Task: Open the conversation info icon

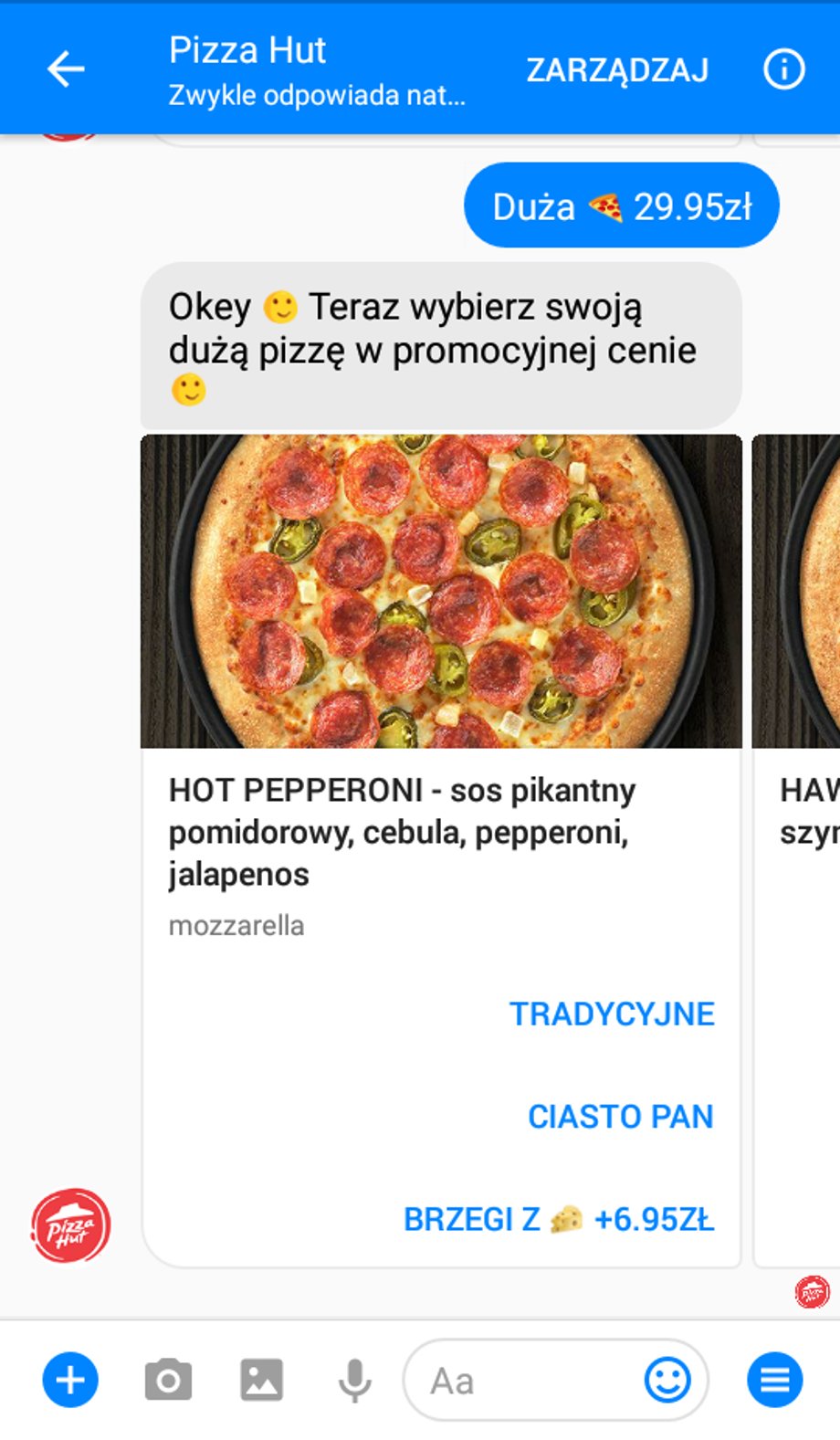Action: click(x=784, y=69)
